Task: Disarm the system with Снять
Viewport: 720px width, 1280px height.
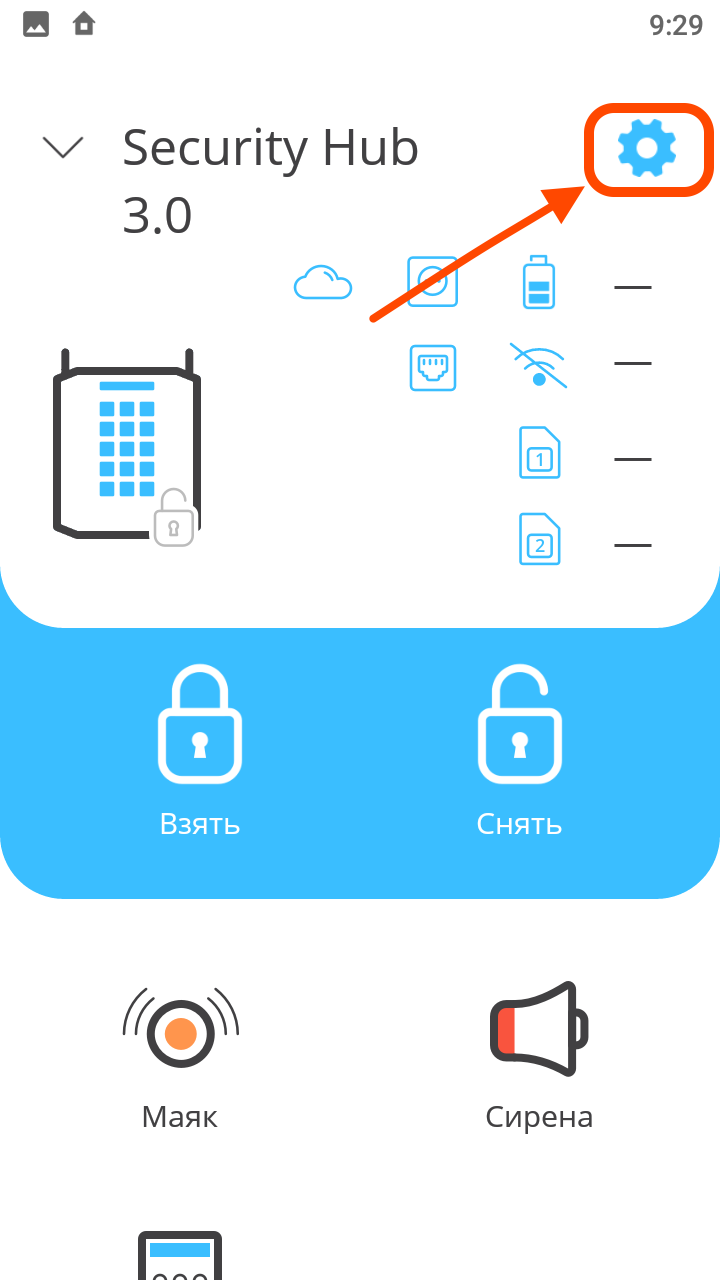Action: click(519, 750)
